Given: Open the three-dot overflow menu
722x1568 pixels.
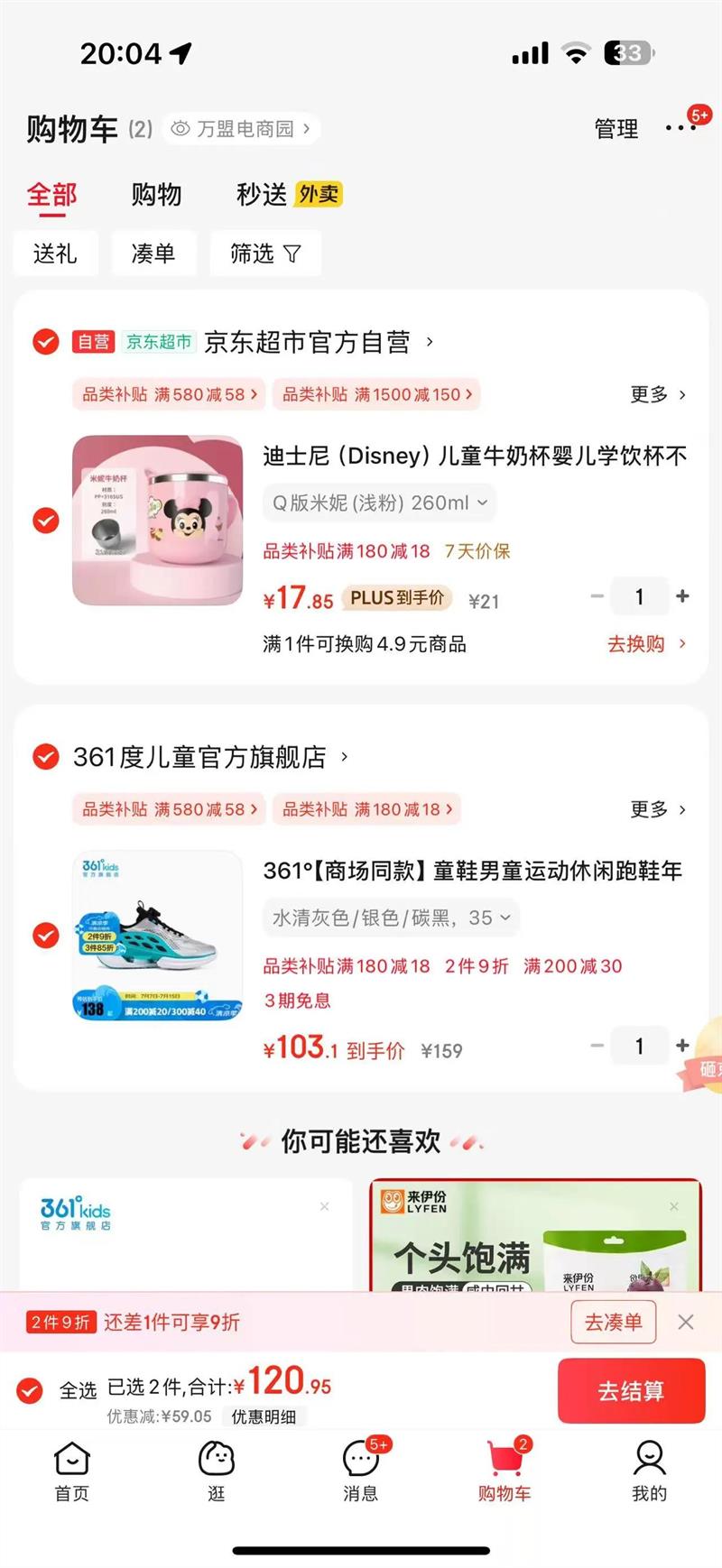Looking at the screenshot, I should click(x=680, y=129).
